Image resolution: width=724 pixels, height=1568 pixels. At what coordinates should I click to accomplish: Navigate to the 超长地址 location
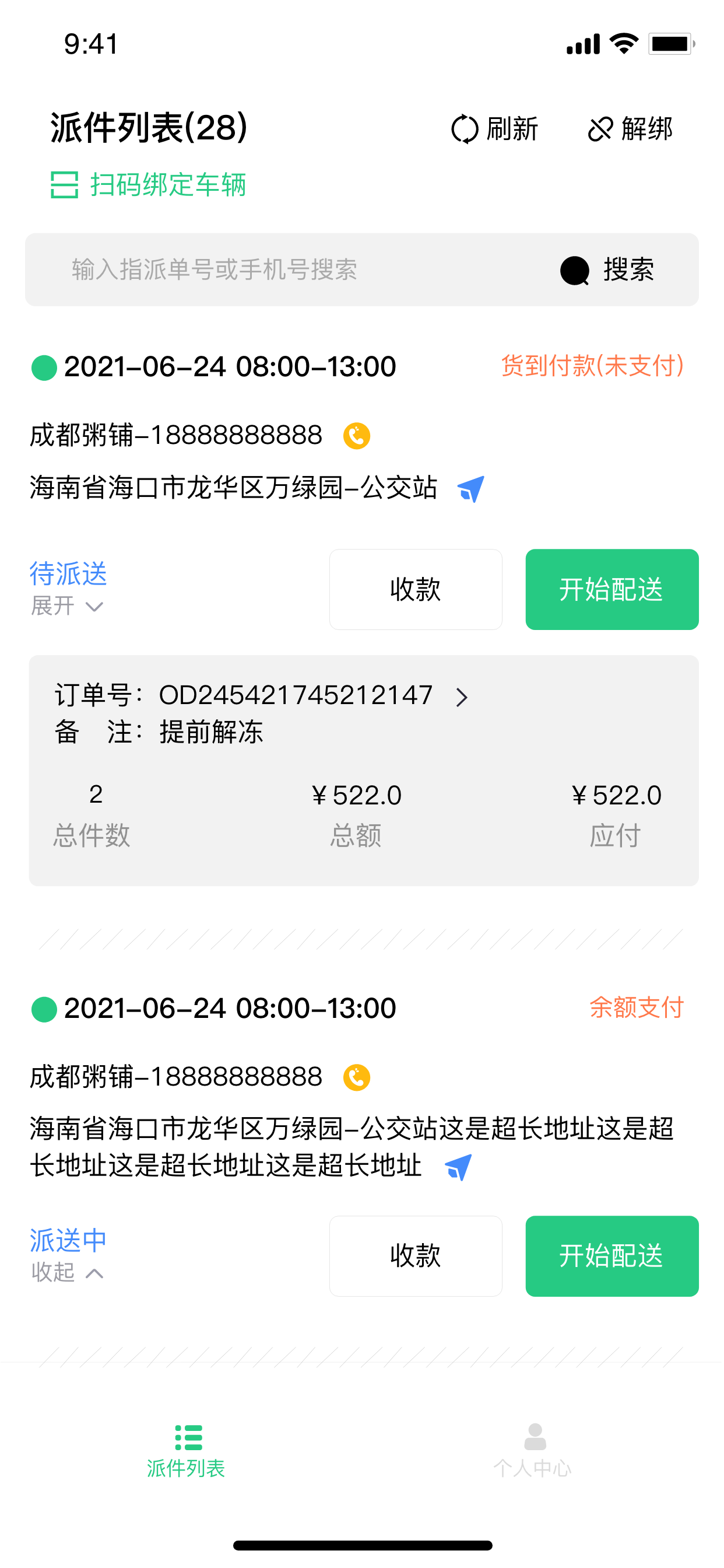(458, 1167)
